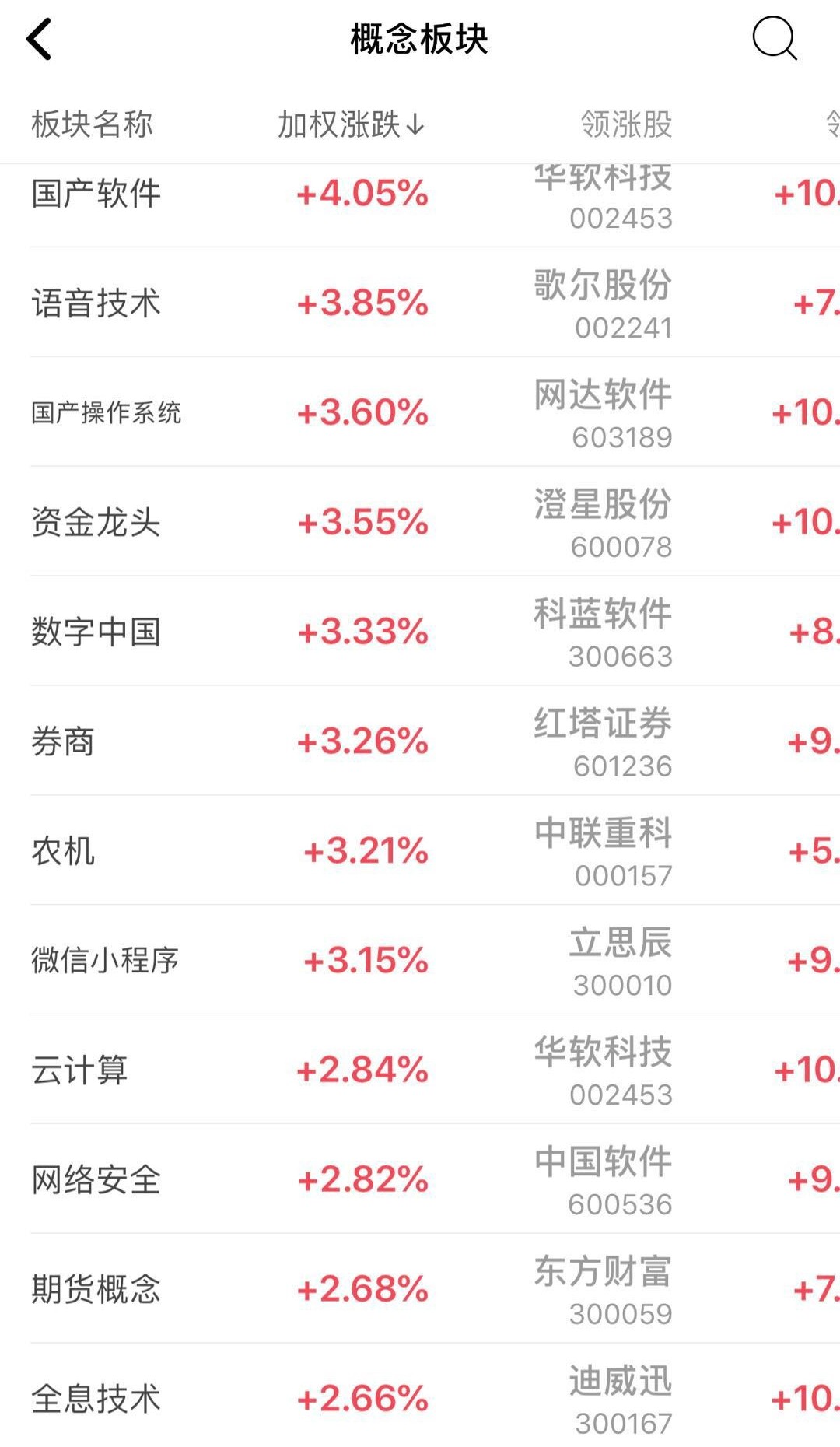View the 资金龙头 sector details
The image size is (840, 1447).
[420, 522]
